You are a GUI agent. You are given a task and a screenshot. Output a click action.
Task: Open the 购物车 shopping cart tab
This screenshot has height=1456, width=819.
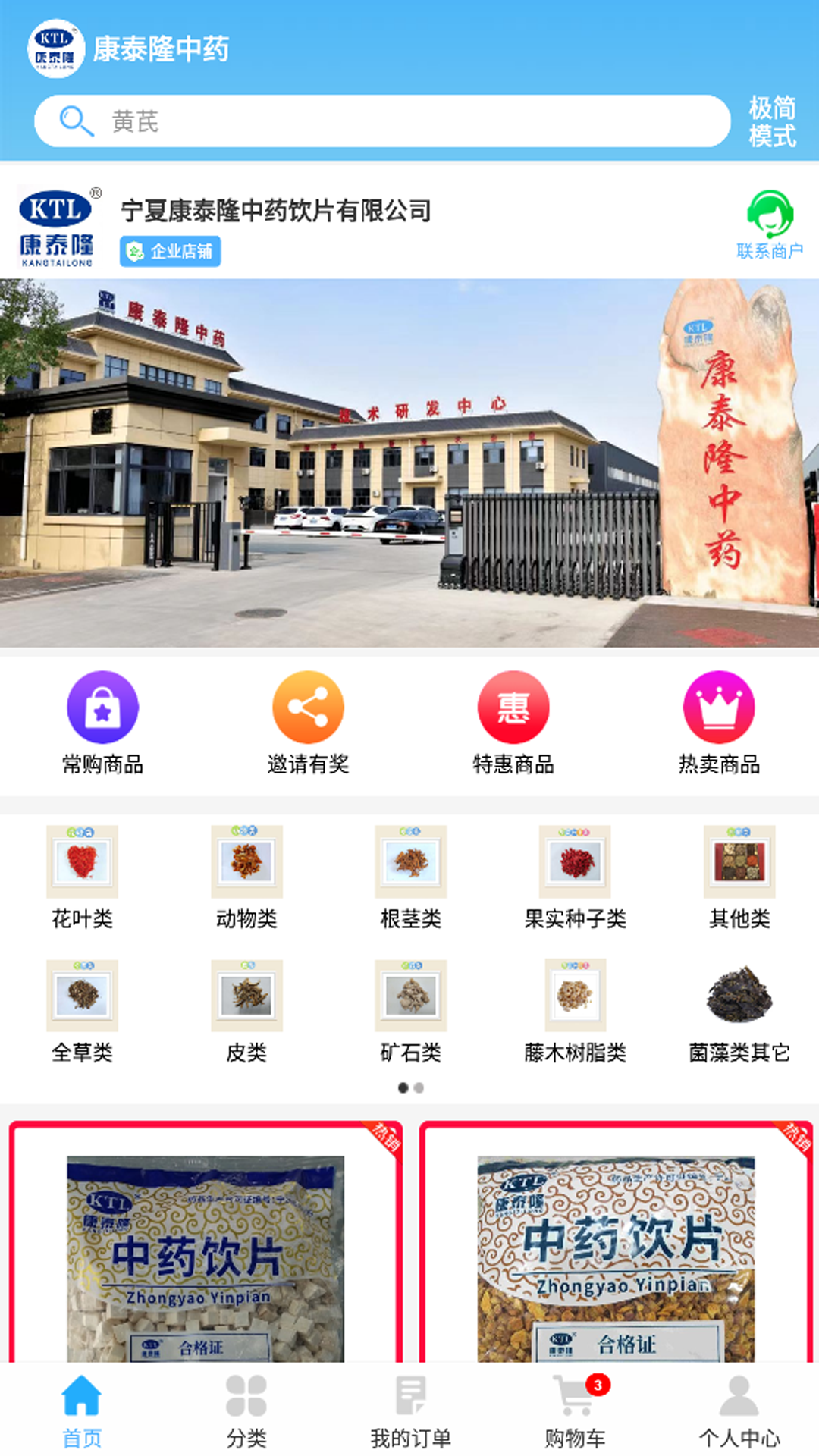point(575,1410)
